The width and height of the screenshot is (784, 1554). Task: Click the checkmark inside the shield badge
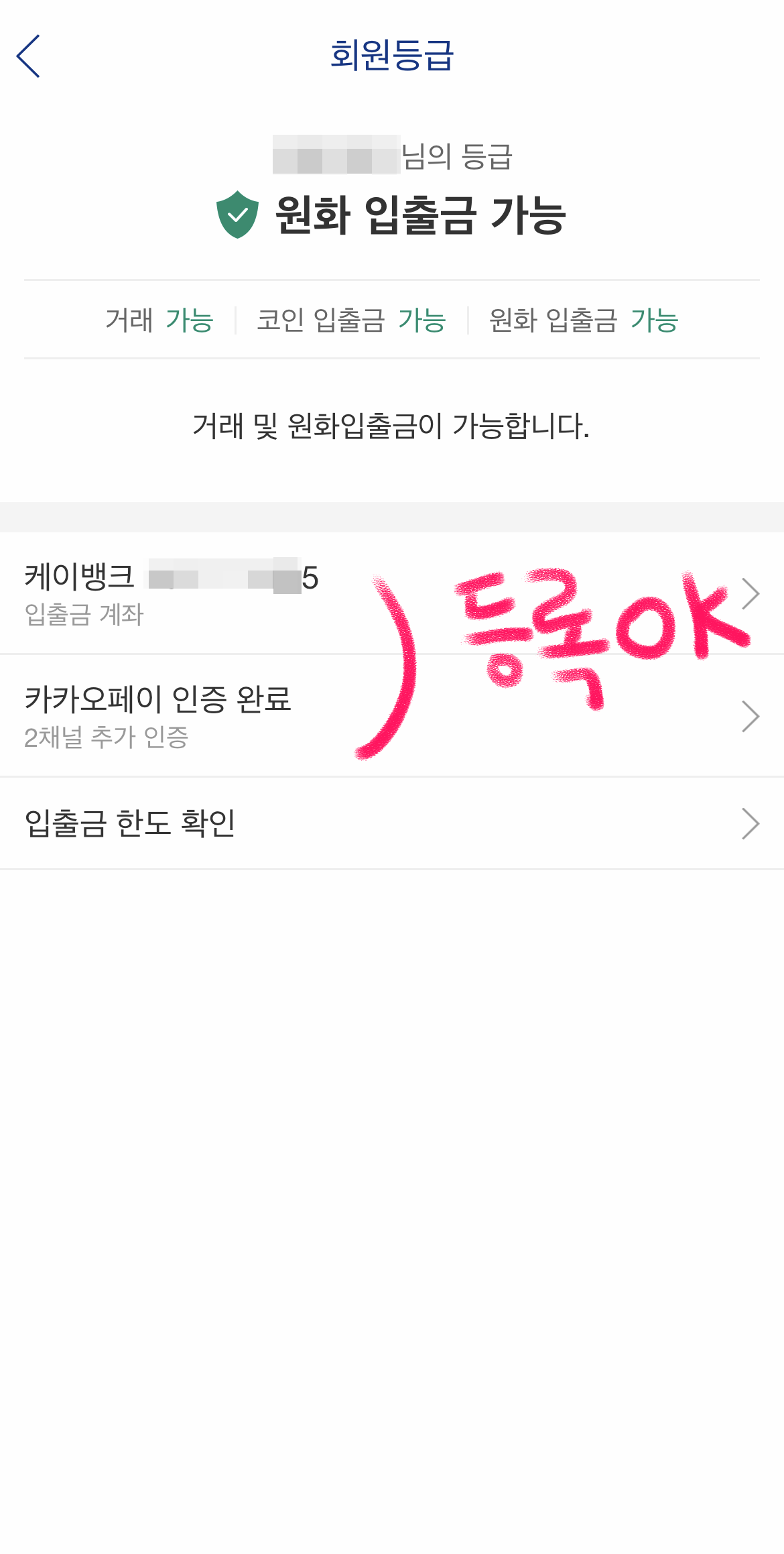(238, 216)
